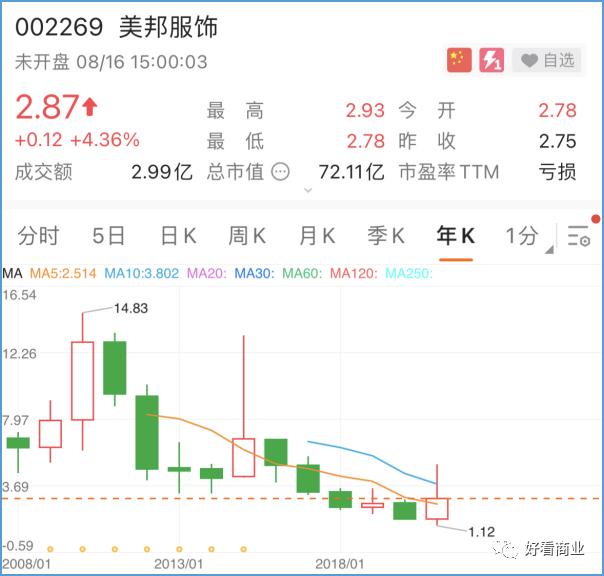Expand more quote details with the chevron
Viewport: 604px width, 576px height.
[308, 189]
